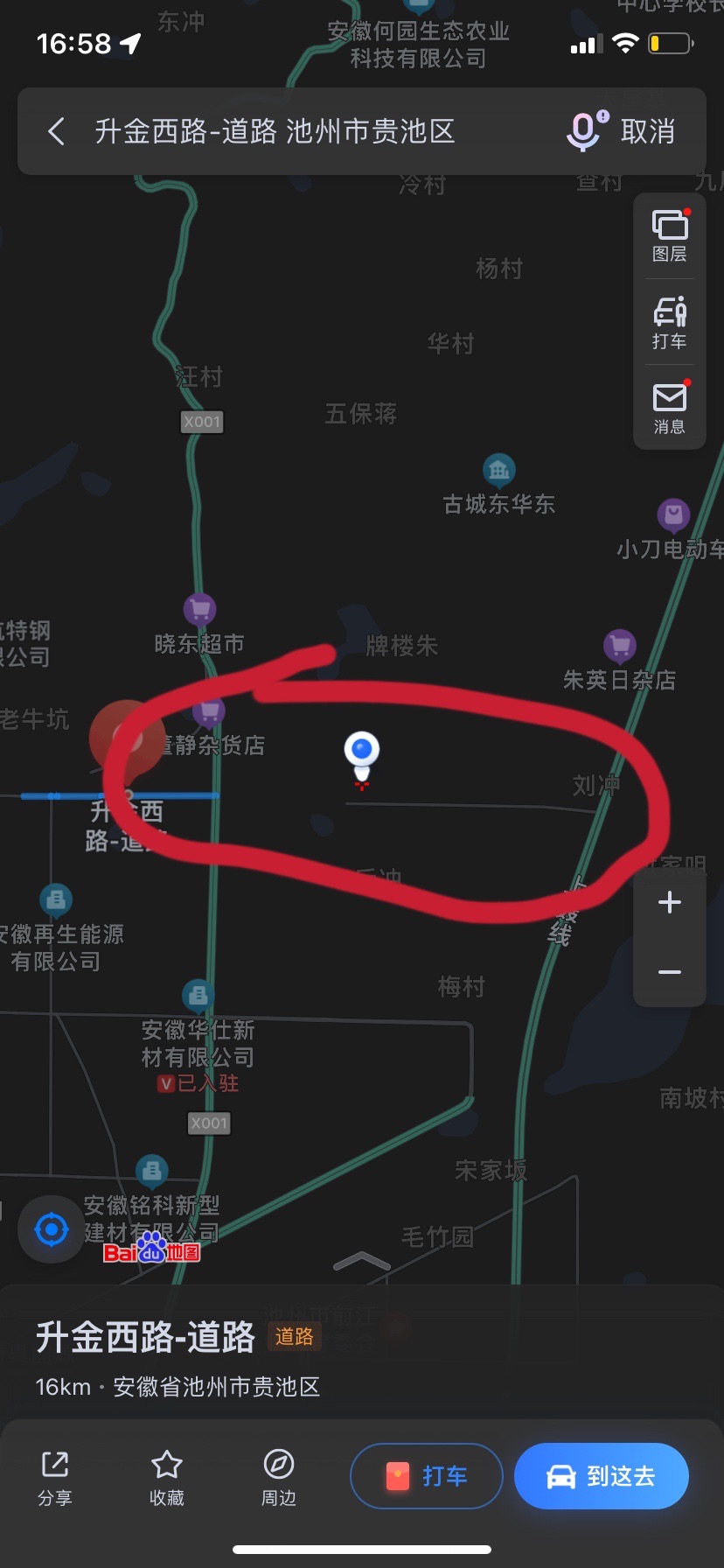Select 晓东超市 map marker
Screen dimensions: 724x1568
[199, 610]
